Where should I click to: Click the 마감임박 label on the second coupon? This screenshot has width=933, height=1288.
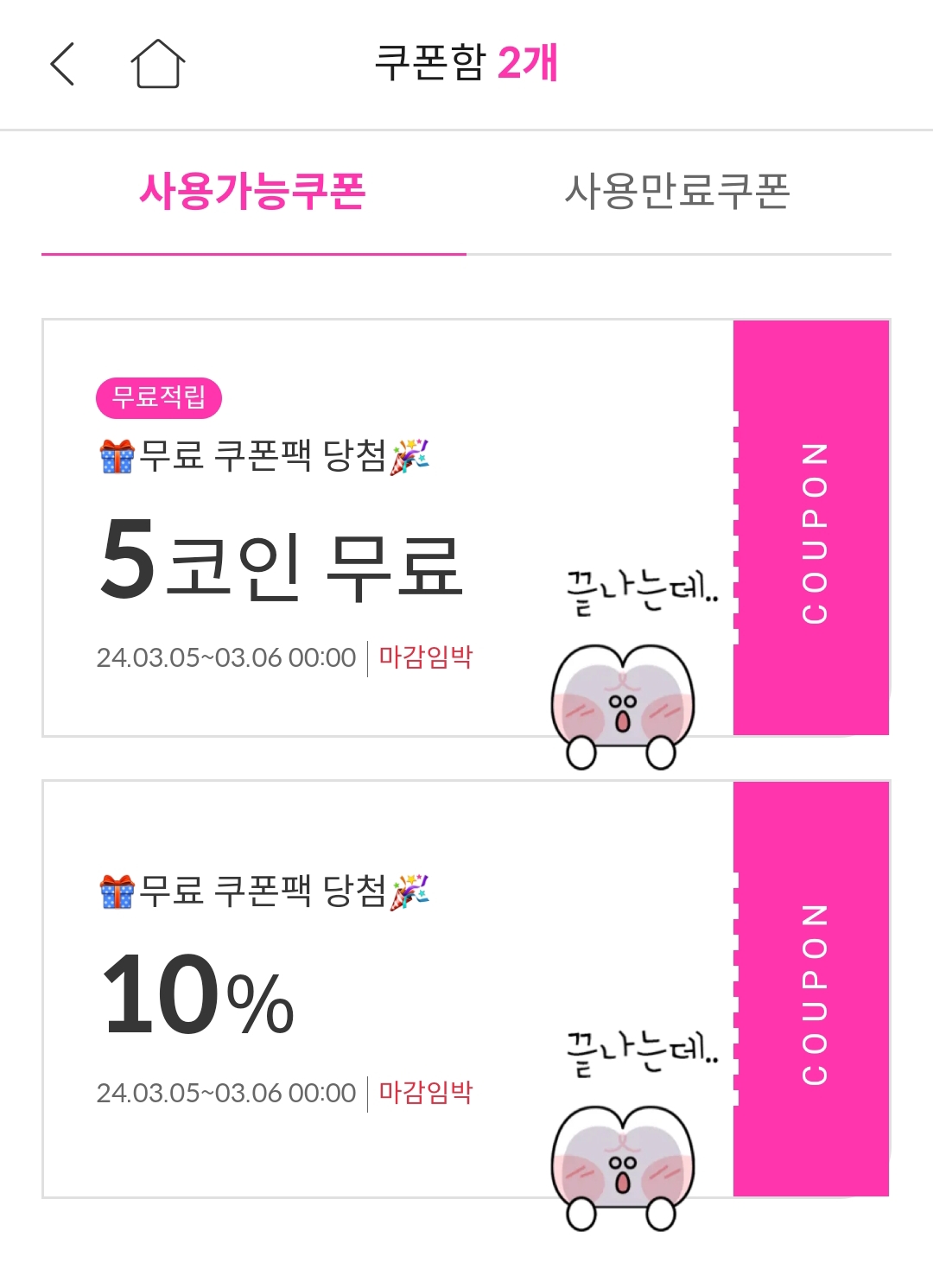[x=425, y=1092]
